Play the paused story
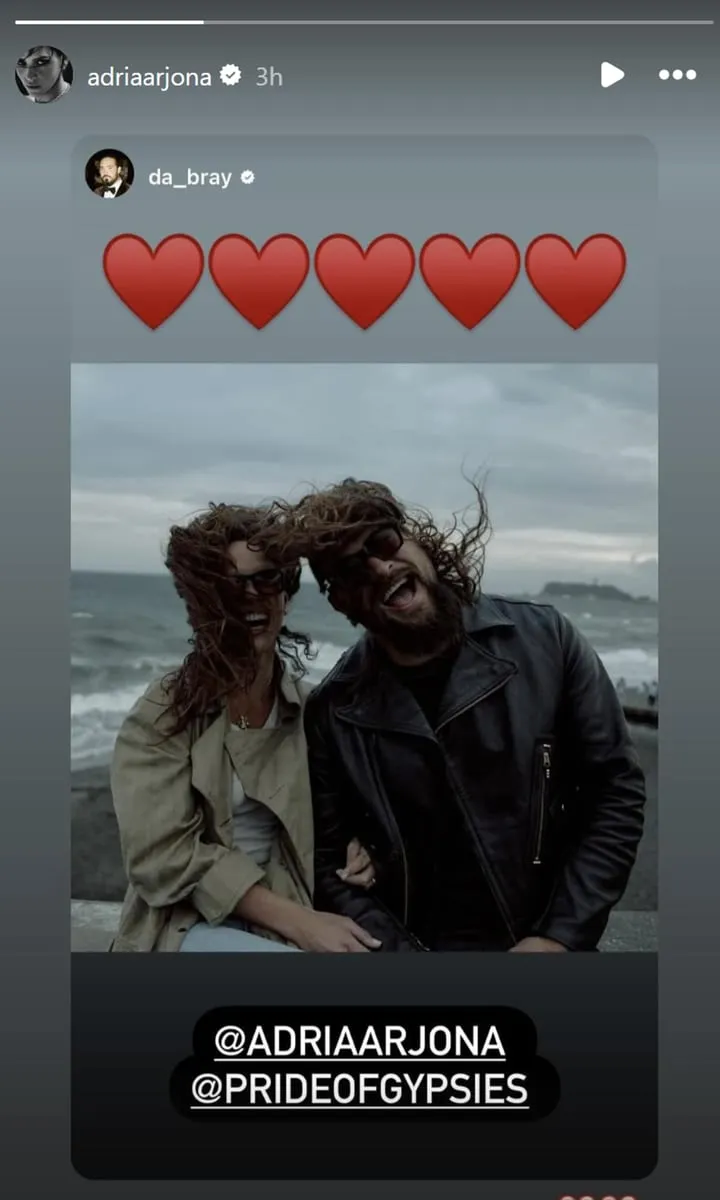720x1200 pixels. (x=611, y=75)
